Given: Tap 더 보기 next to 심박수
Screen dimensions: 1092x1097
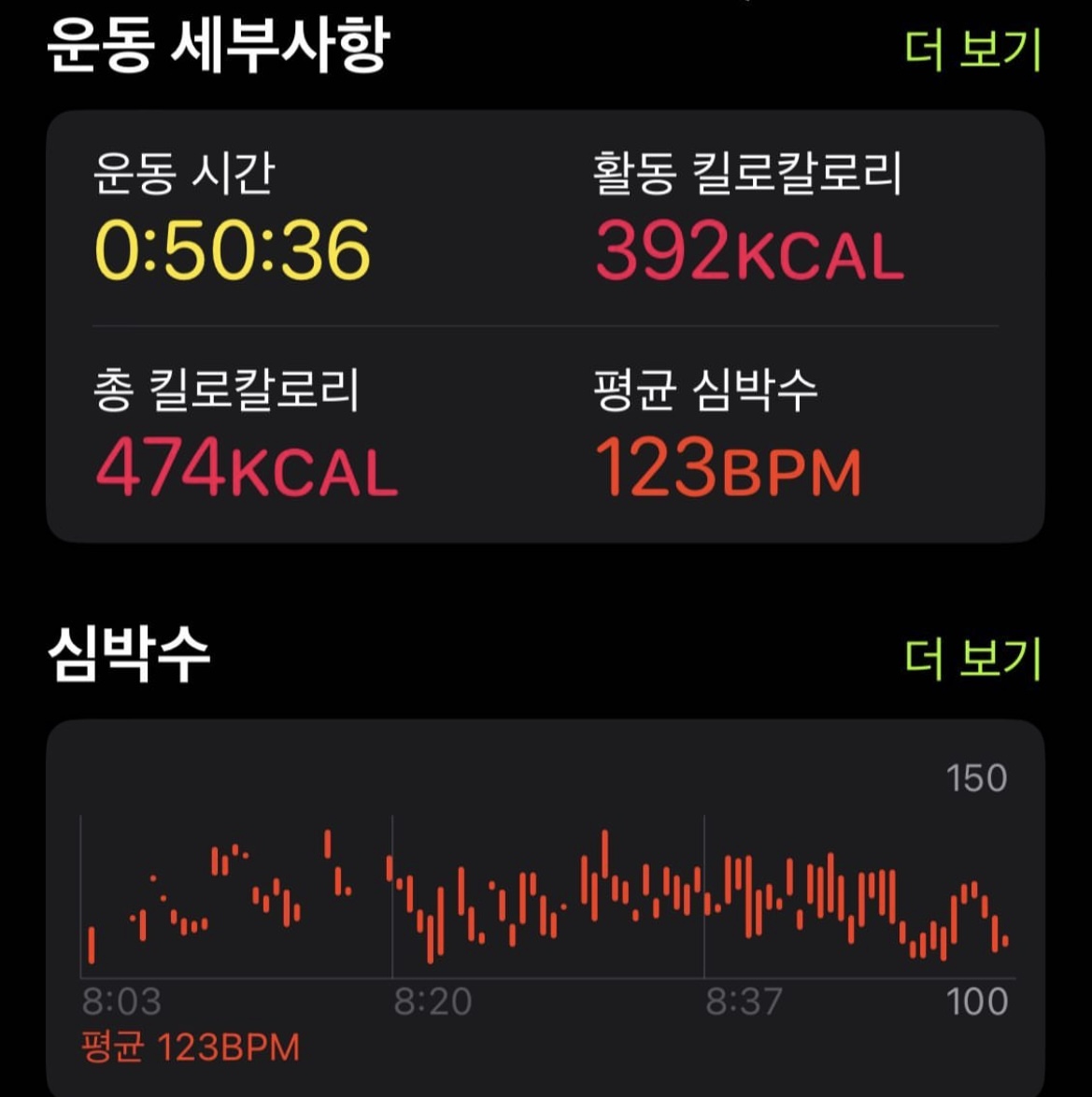Looking at the screenshot, I should coord(972,658).
